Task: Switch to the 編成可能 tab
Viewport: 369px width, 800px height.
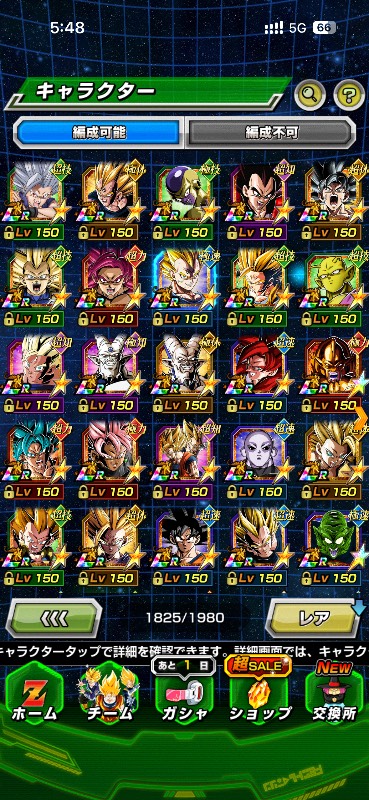Action: (x=99, y=133)
